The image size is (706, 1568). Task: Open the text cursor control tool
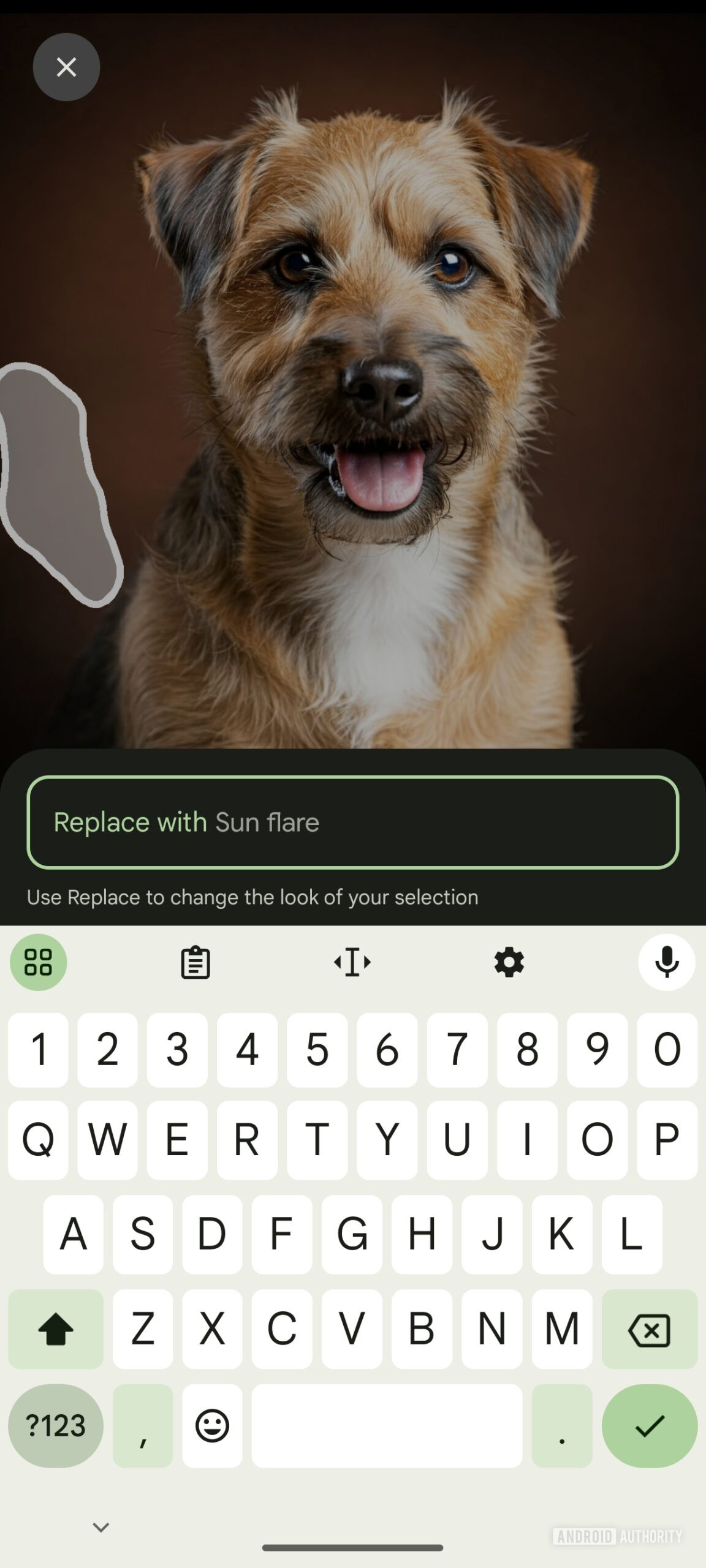(x=352, y=962)
